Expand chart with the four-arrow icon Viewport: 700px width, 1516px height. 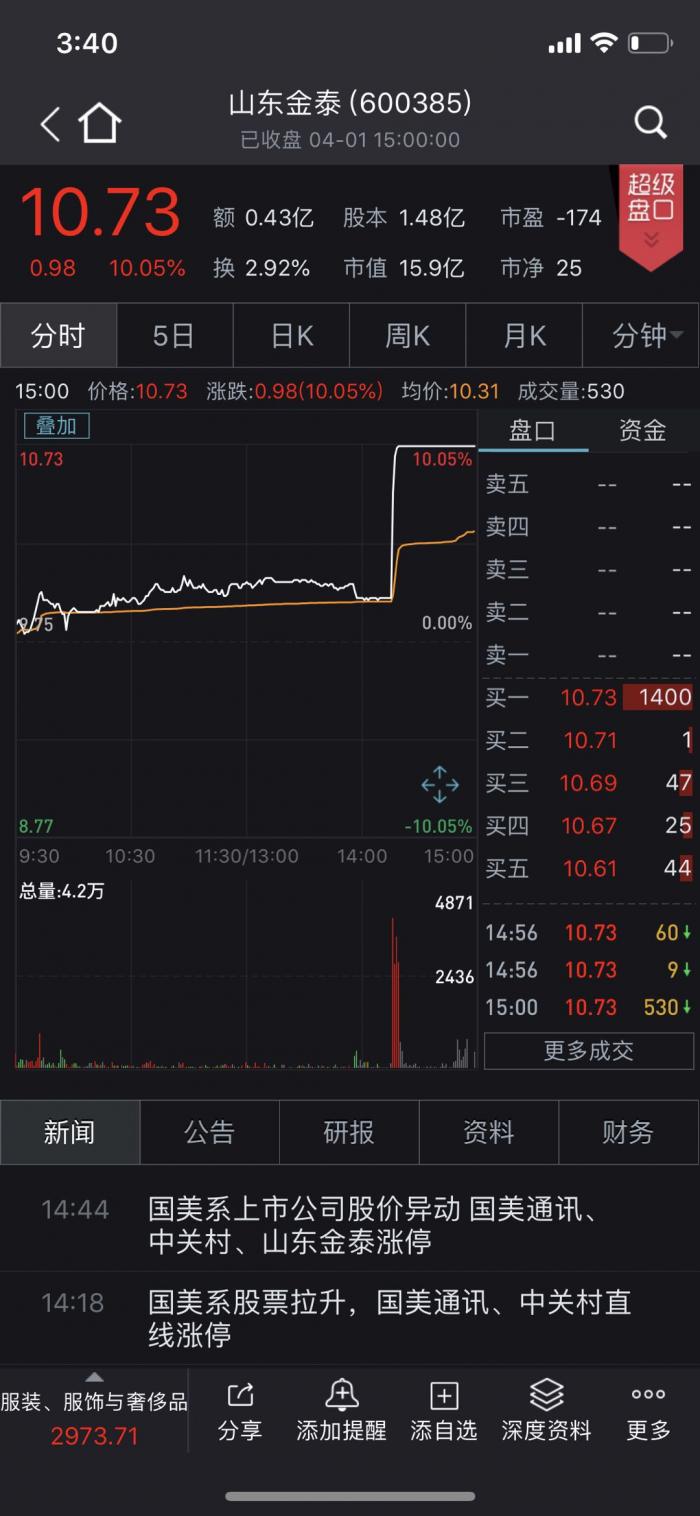[x=439, y=785]
